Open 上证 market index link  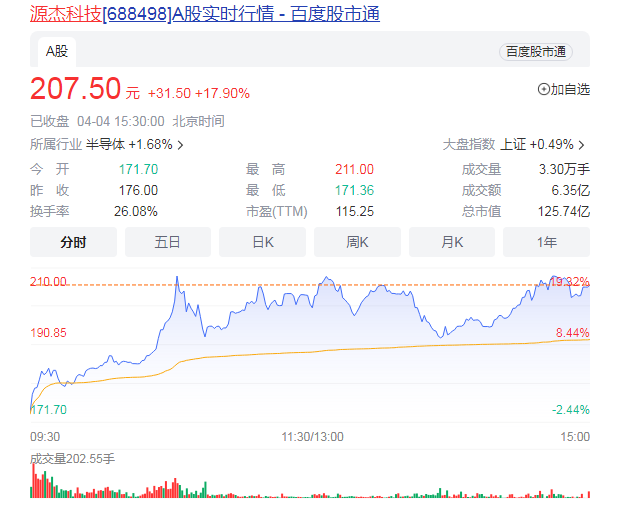(542, 144)
